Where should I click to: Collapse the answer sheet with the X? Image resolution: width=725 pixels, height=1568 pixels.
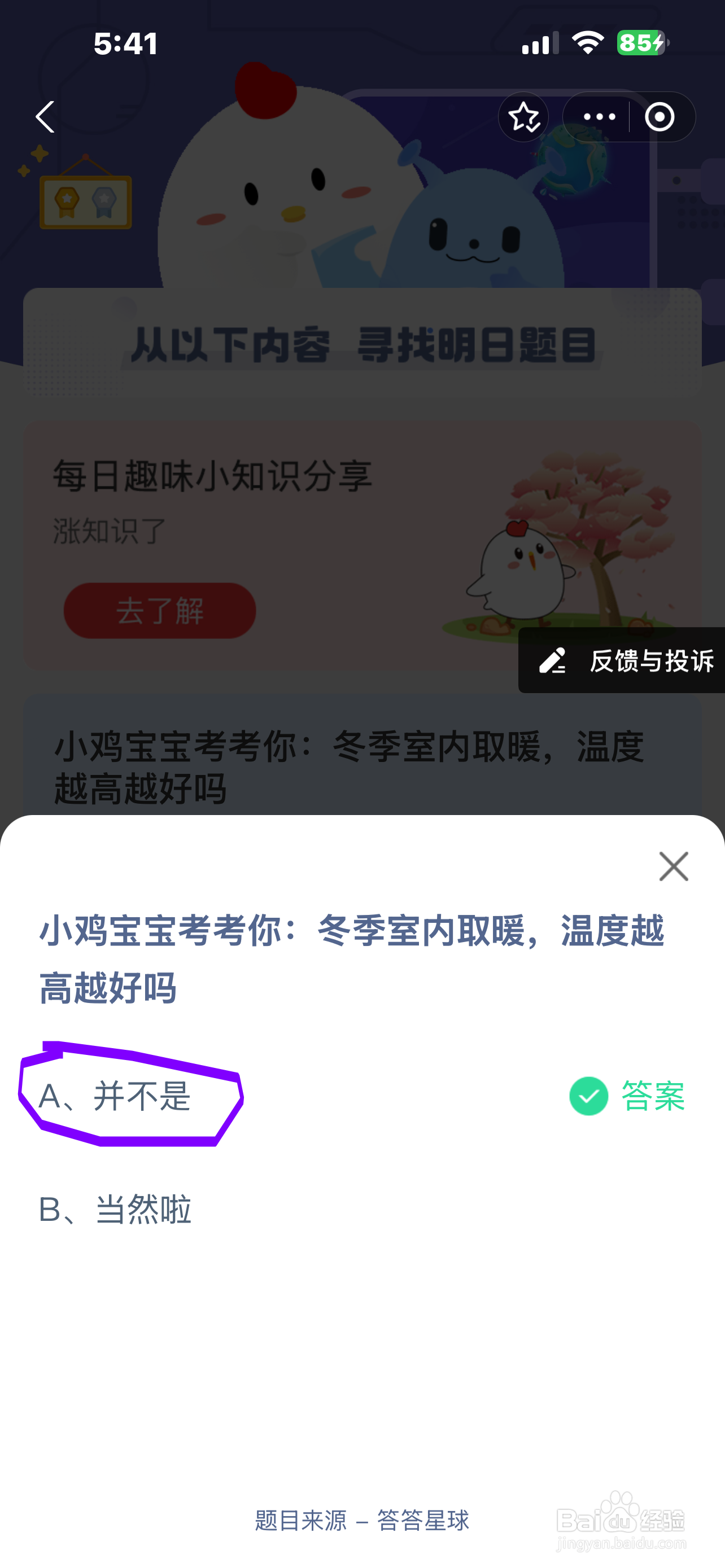pos(673,867)
